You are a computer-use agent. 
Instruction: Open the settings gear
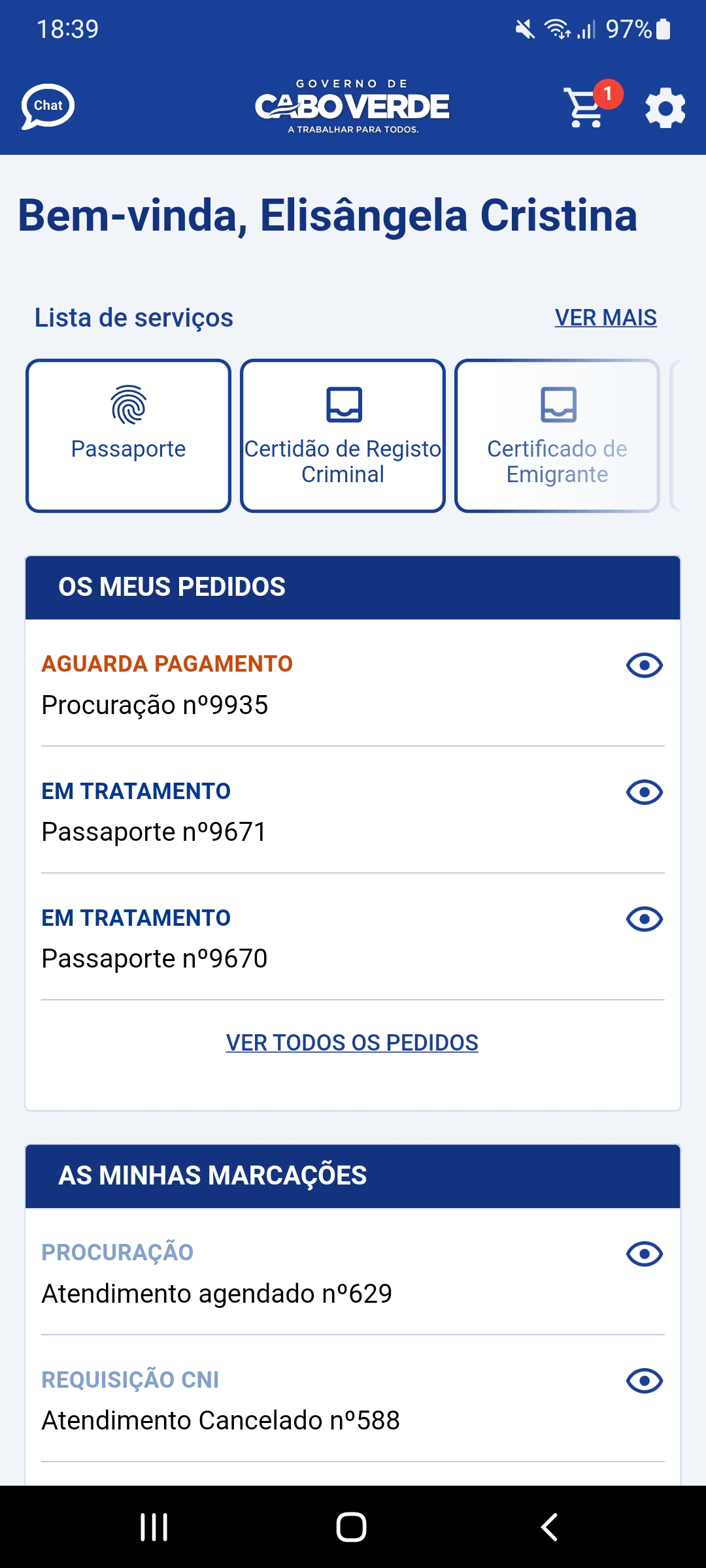[665, 108]
